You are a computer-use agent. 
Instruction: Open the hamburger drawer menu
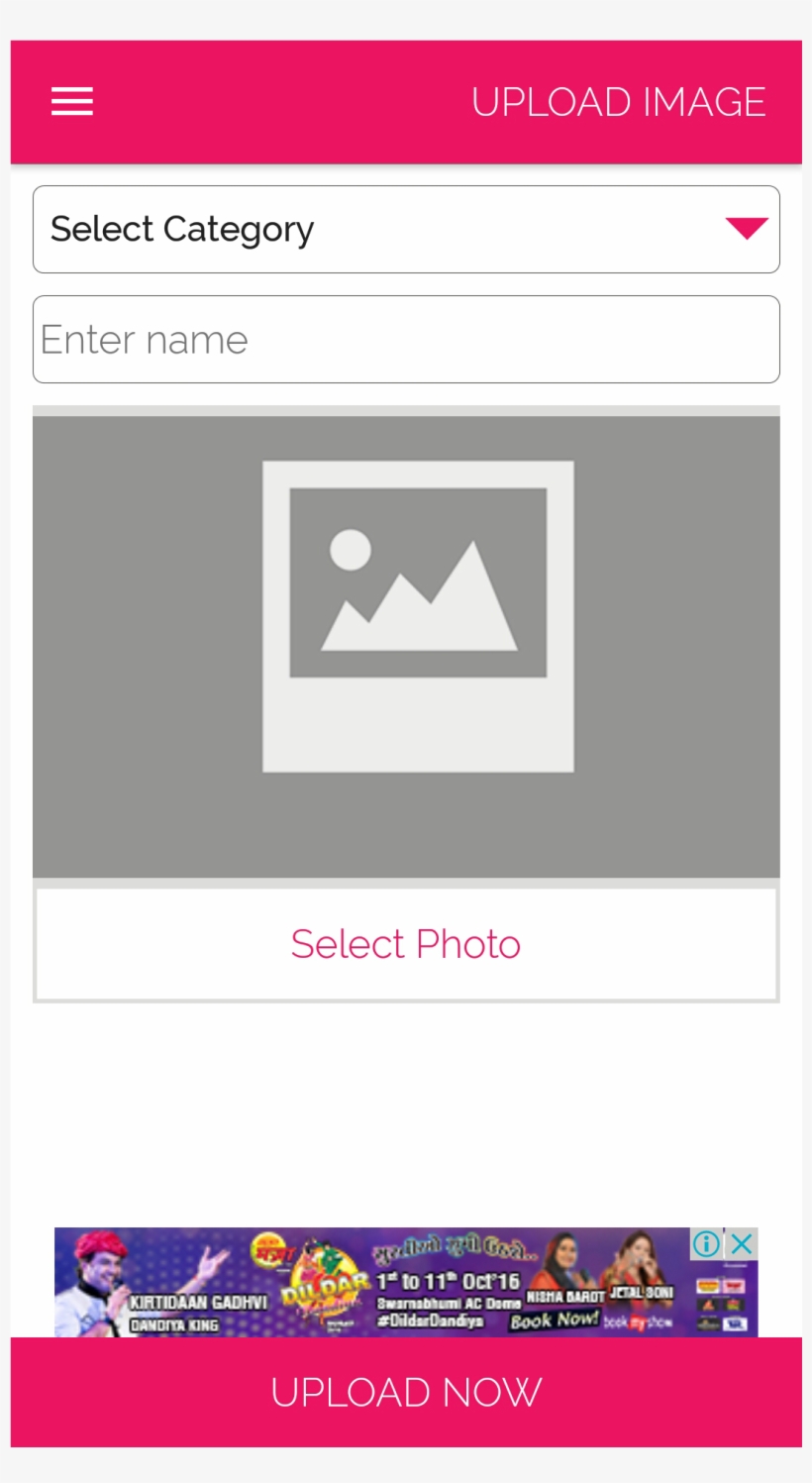click(72, 101)
